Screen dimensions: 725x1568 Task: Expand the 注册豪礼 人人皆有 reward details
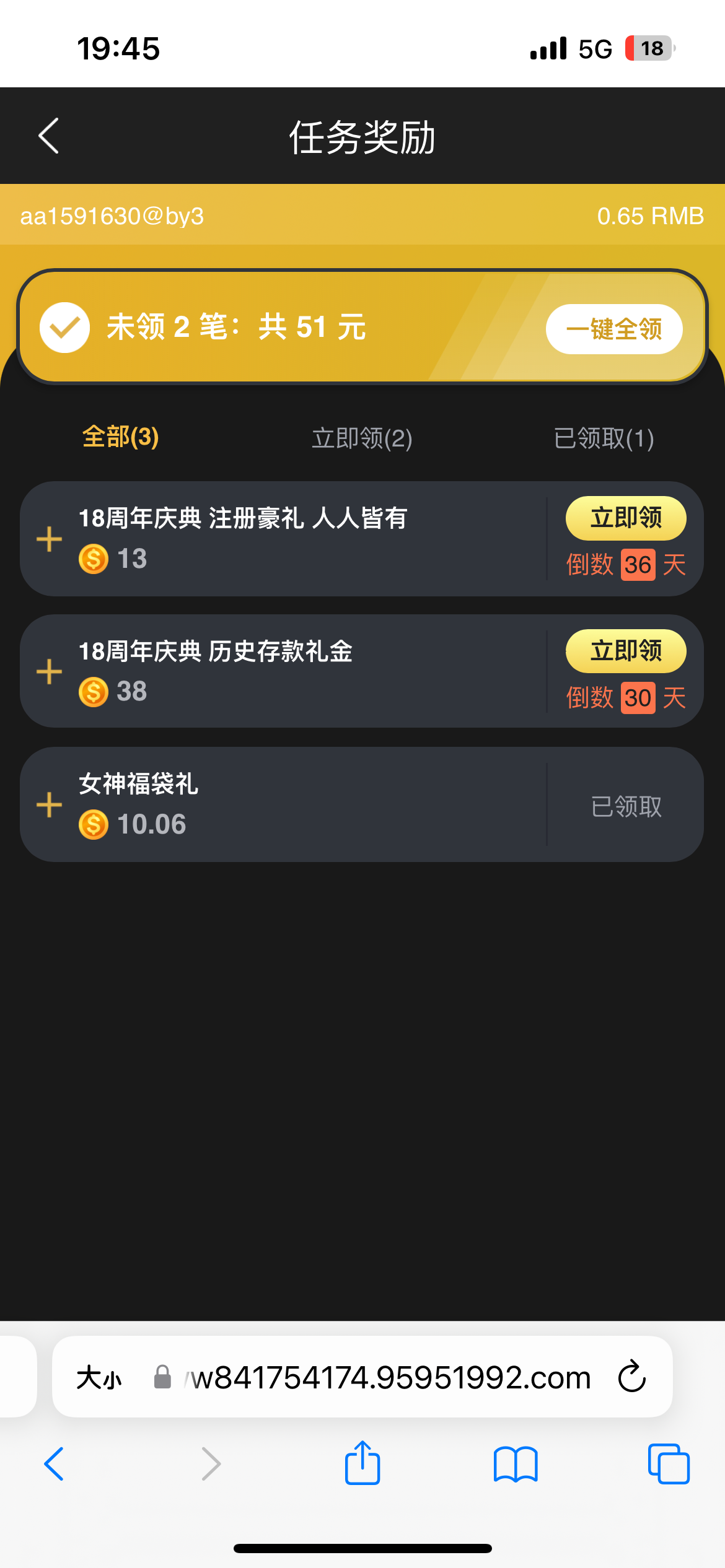(50, 539)
